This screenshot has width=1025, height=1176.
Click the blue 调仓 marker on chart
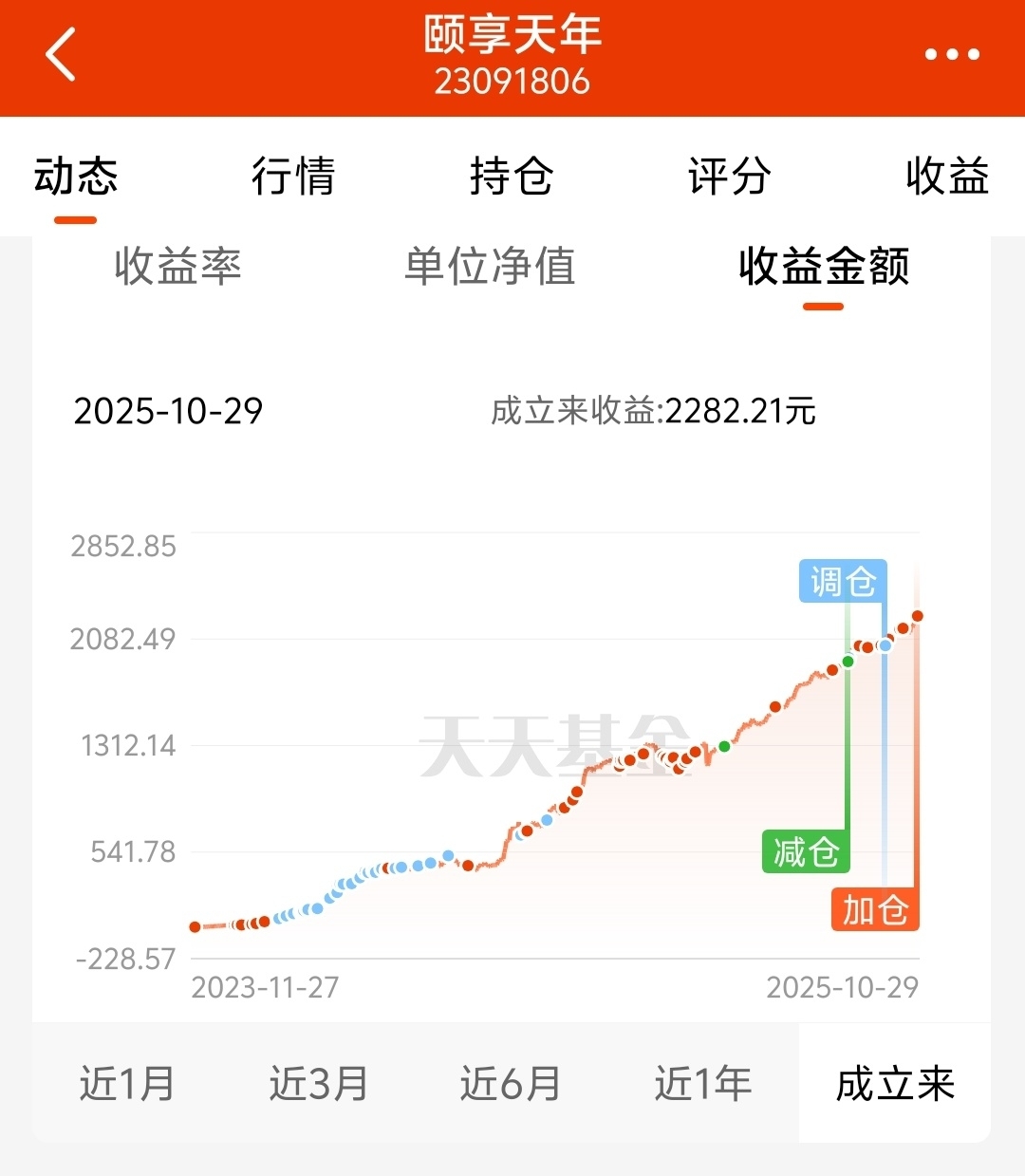coord(843,579)
